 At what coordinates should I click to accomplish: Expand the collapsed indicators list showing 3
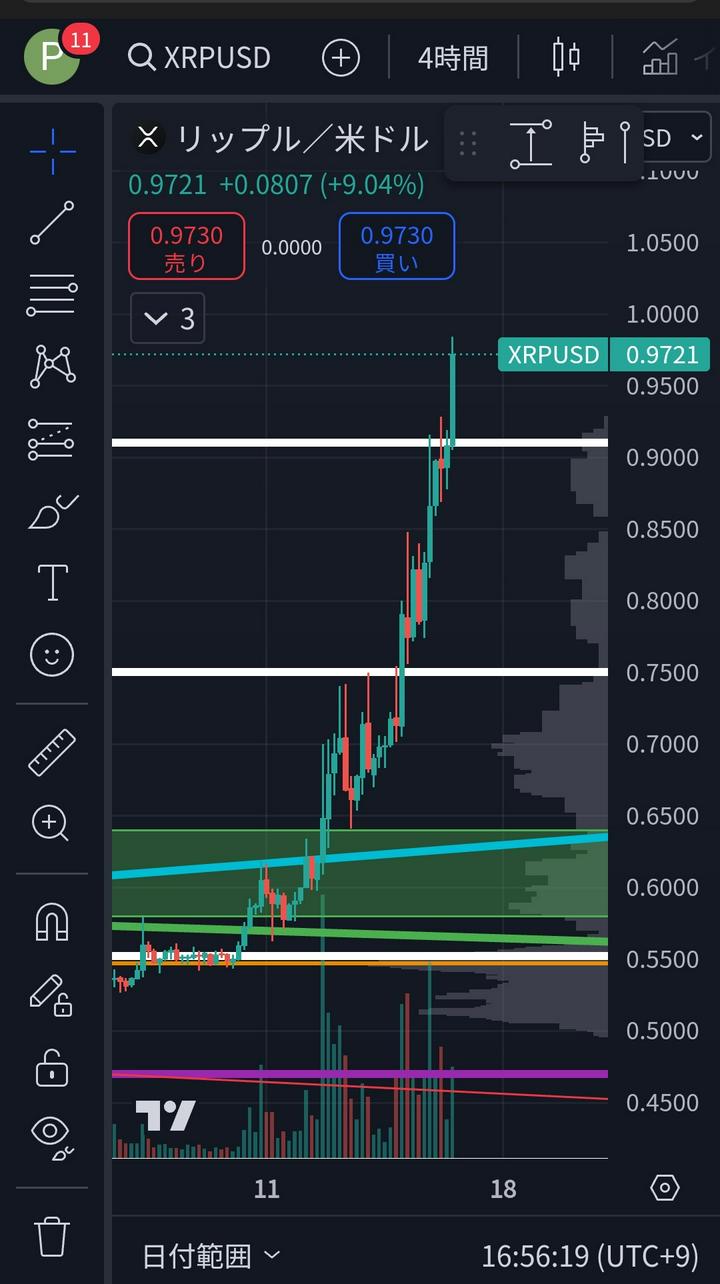[x=168, y=319]
